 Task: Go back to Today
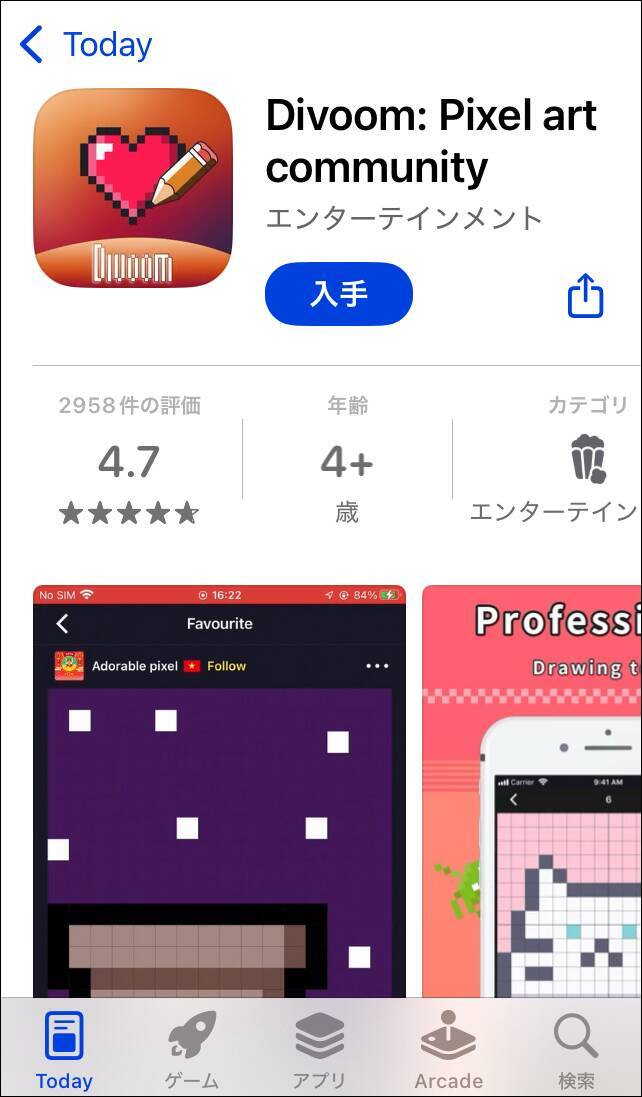pyautogui.click(x=86, y=45)
